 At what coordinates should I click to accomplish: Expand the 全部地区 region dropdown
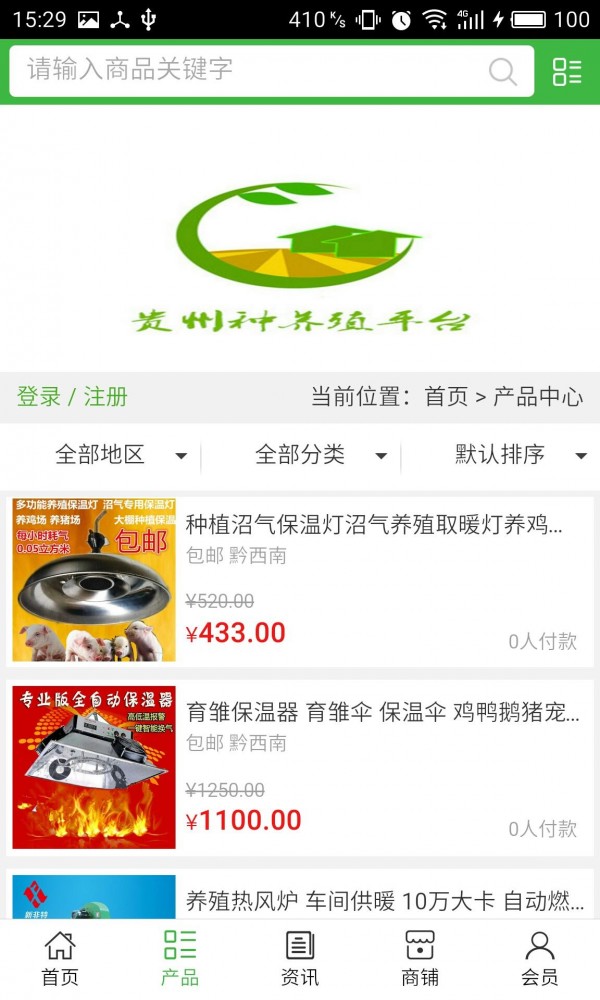120,455
